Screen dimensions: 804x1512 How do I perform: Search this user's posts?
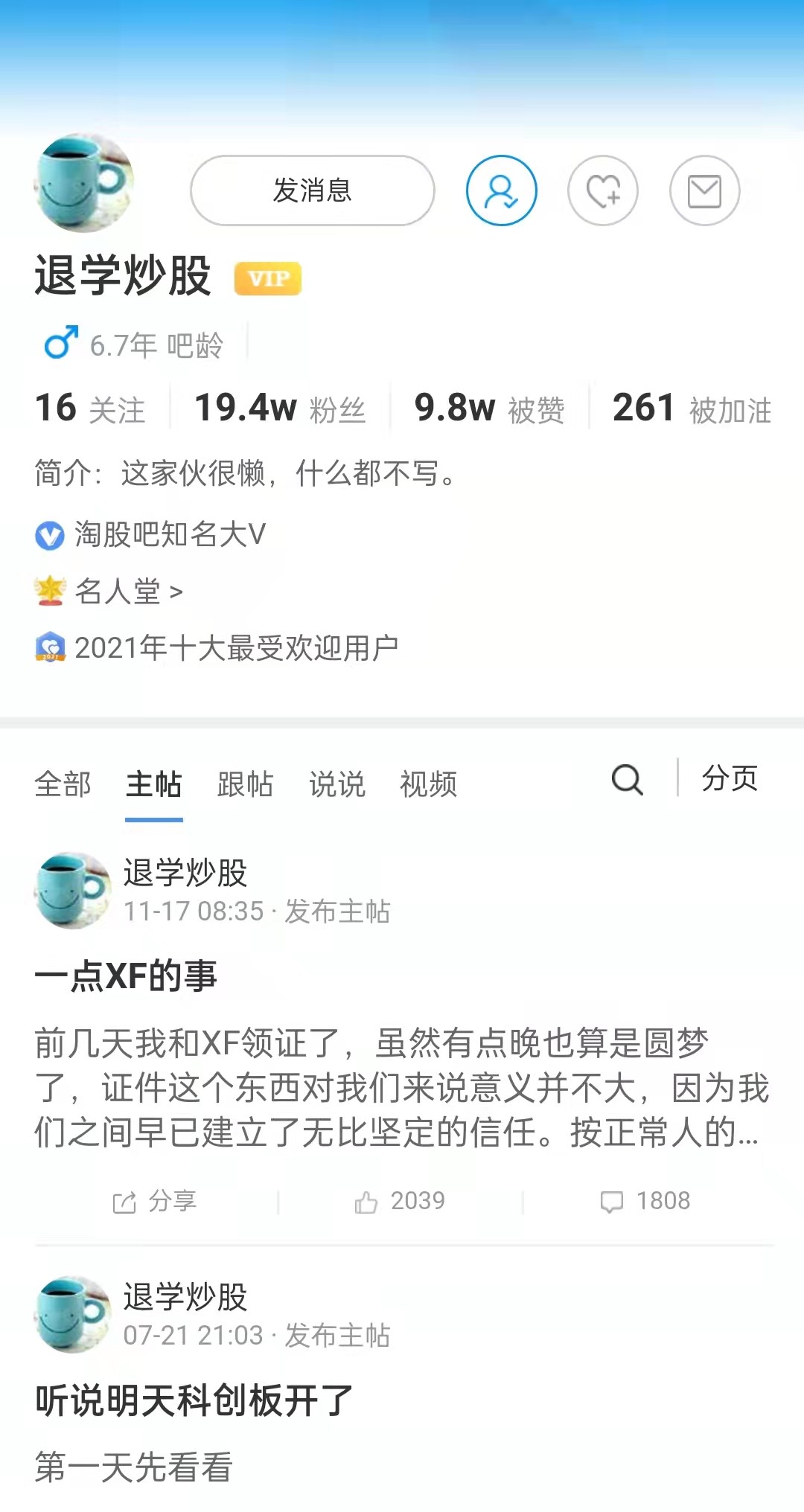(627, 780)
